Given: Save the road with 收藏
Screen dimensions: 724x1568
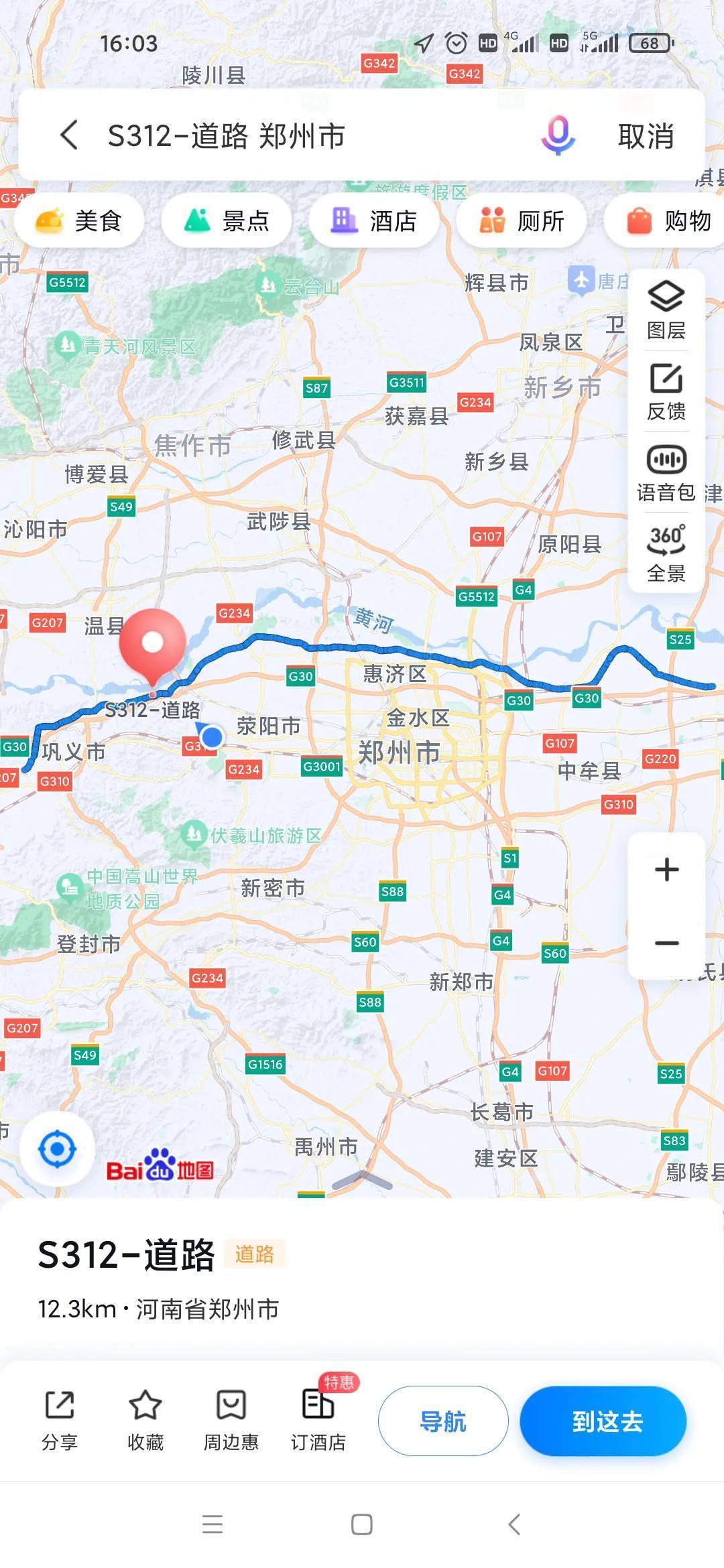Looking at the screenshot, I should 145,1421.
